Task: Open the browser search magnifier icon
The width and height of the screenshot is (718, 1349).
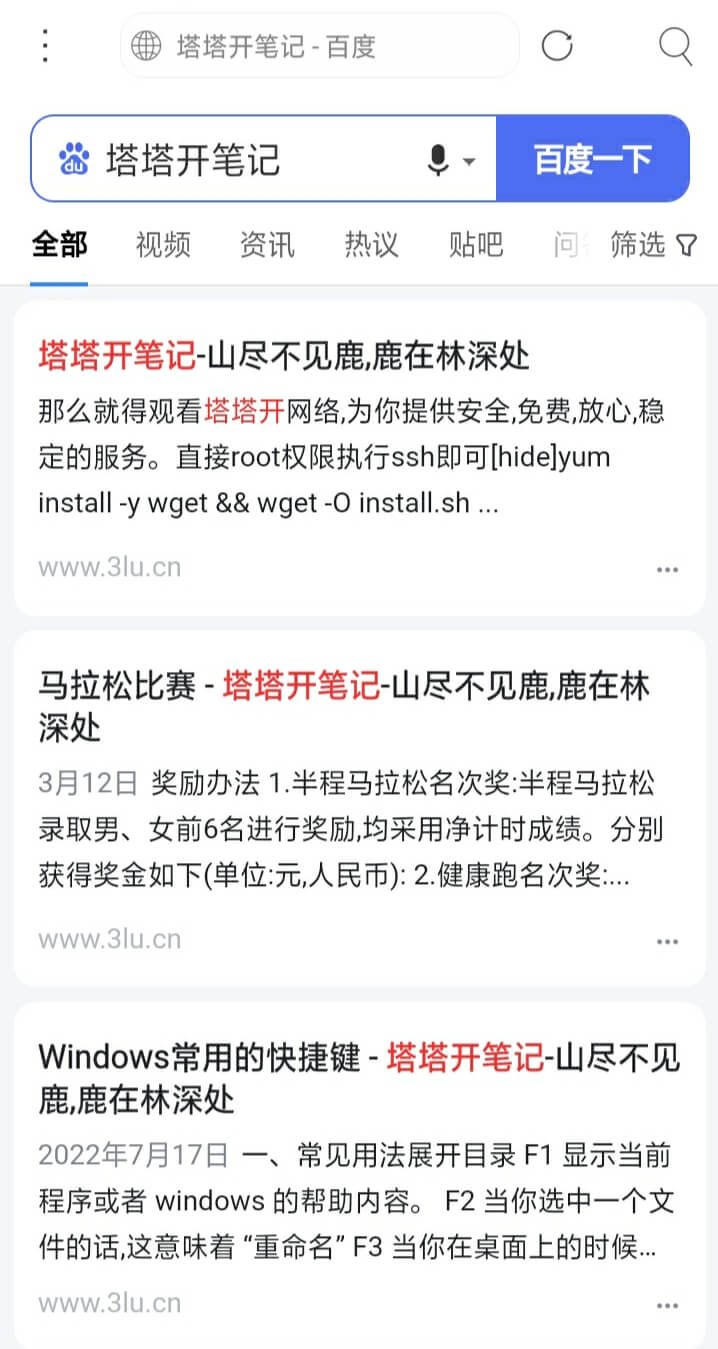Action: click(675, 46)
